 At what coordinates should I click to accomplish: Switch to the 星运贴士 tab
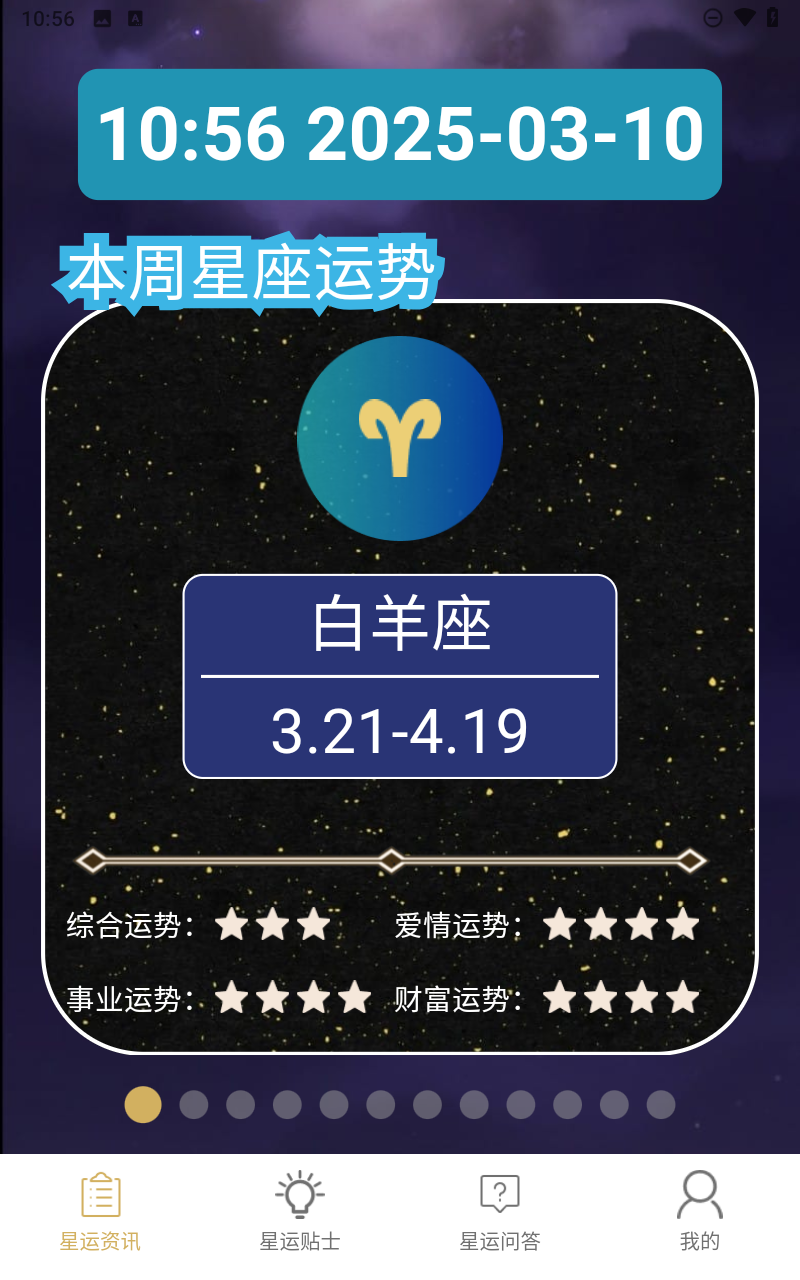pos(300,1212)
